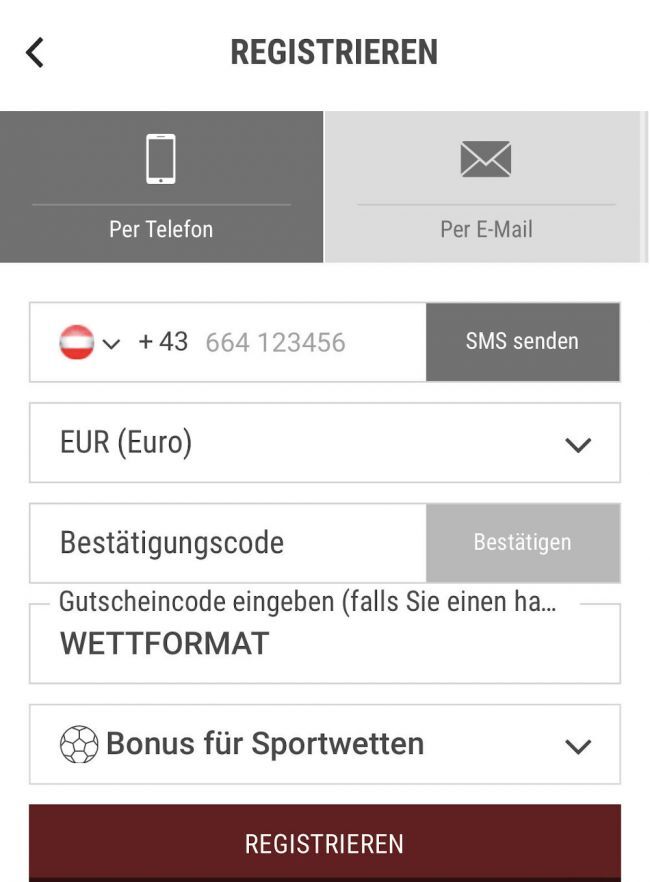The width and height of the screenshot is (650, 882).
Task: Switch to the Per E-Mail tab
Action: [485, 187]
